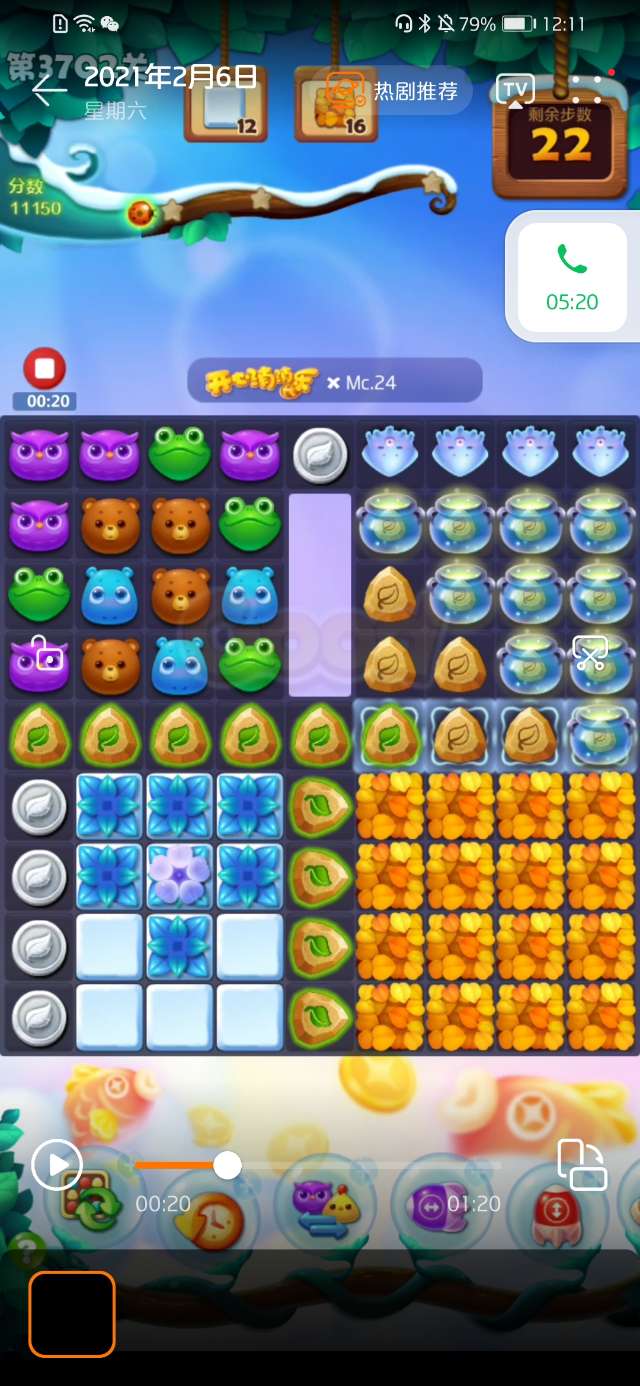Play the paused video
This screenshot has height=1386, width=640.
coord(56,1164)
